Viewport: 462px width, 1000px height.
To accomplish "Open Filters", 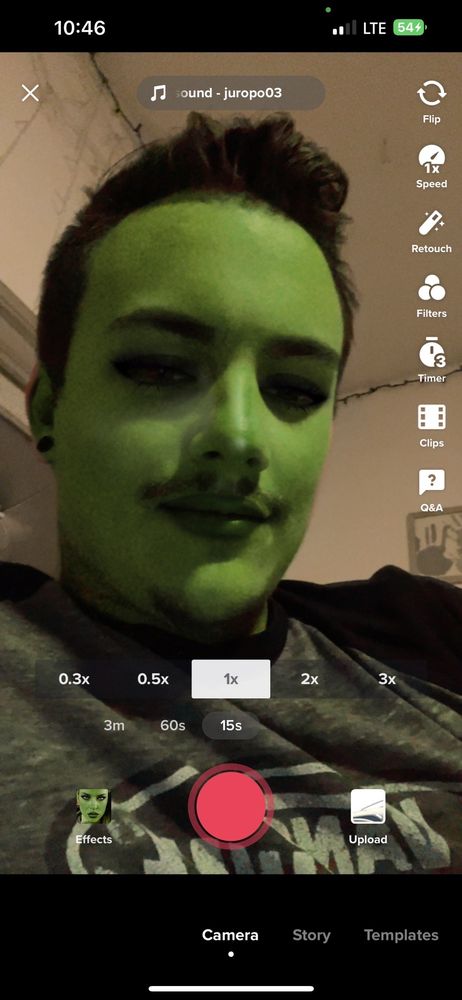I will click(431, 296).
